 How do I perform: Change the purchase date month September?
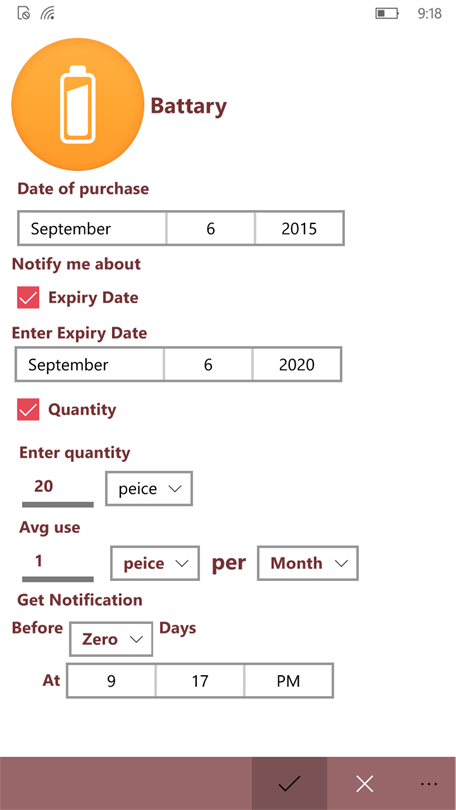92,228
